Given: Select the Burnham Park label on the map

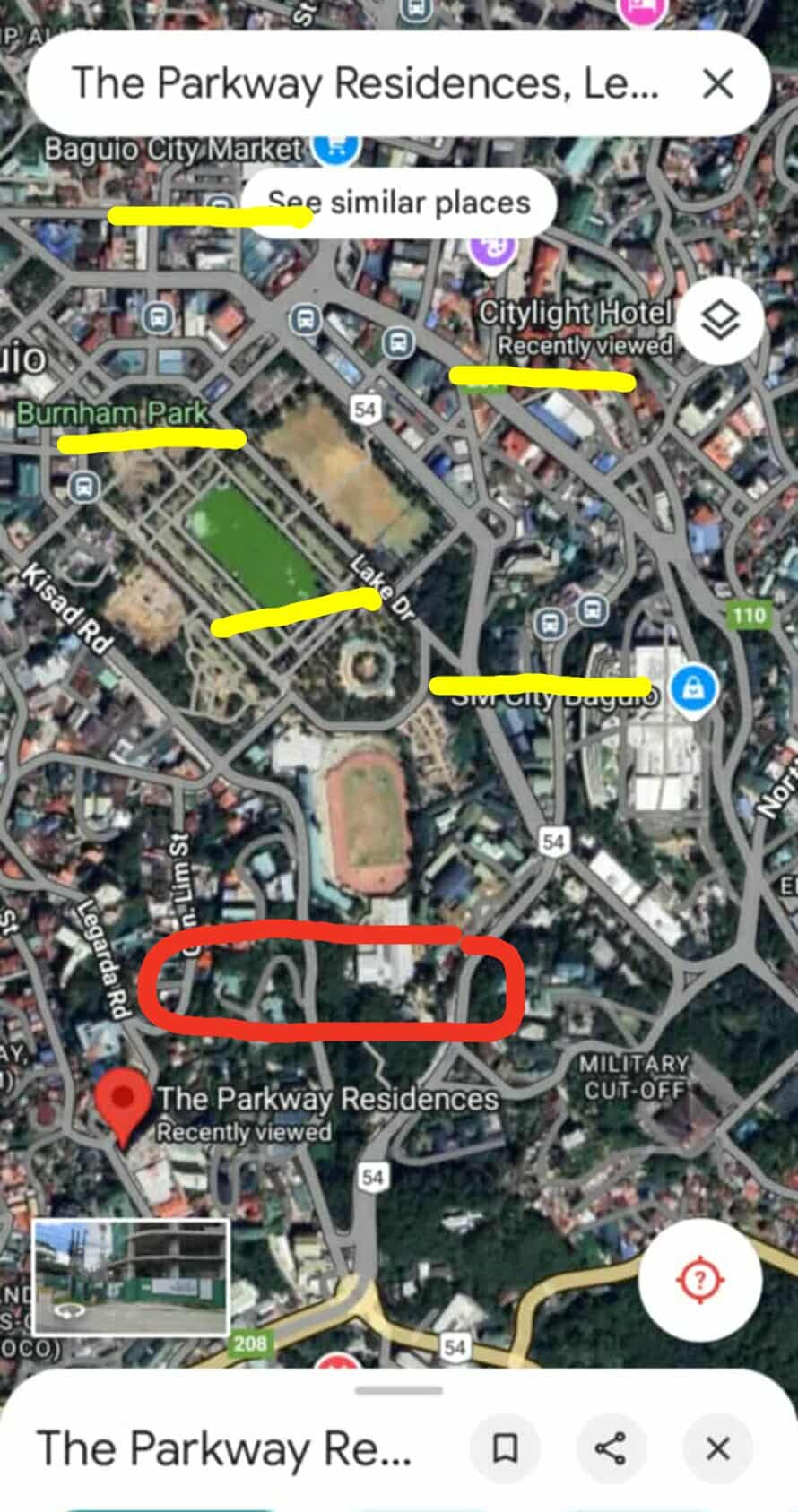Looking at the screenshot, I should (x=113, y=414).
